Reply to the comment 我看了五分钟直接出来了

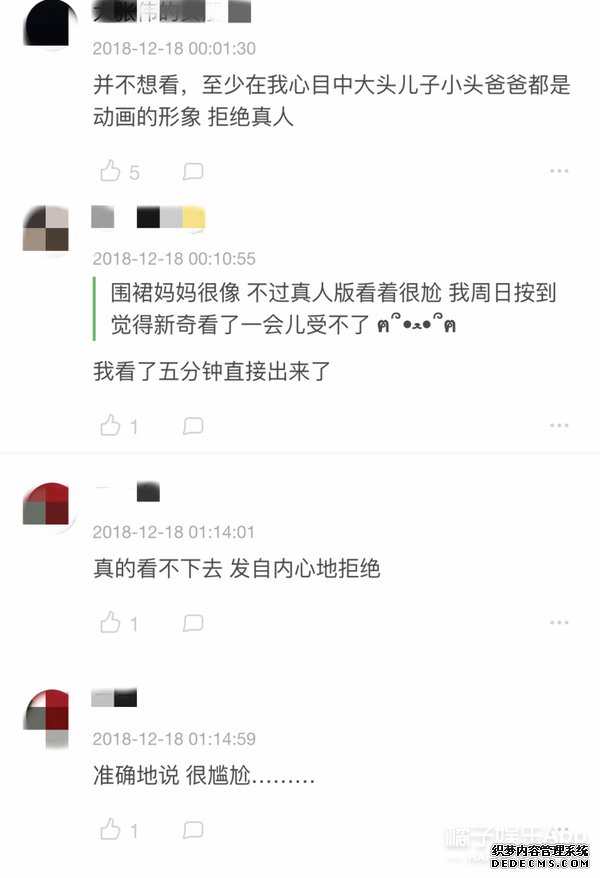click(x=193, y=426)
